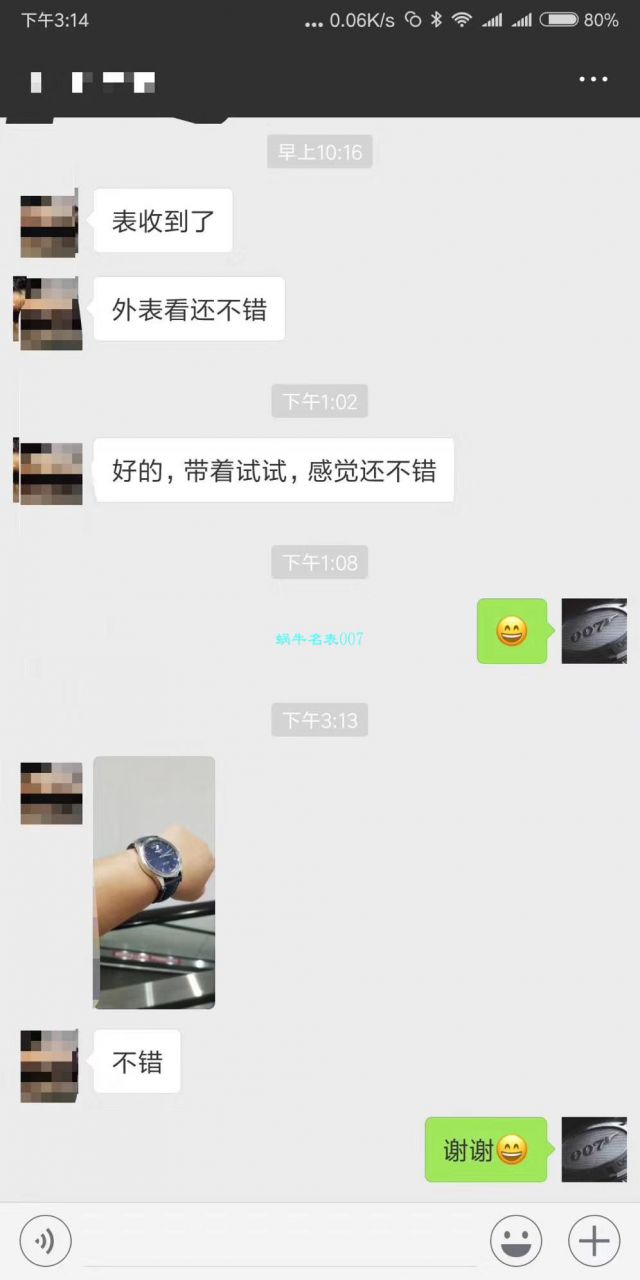Switch to voice message input
This screenshot has height=1280, width=640.
point(45,1242)
